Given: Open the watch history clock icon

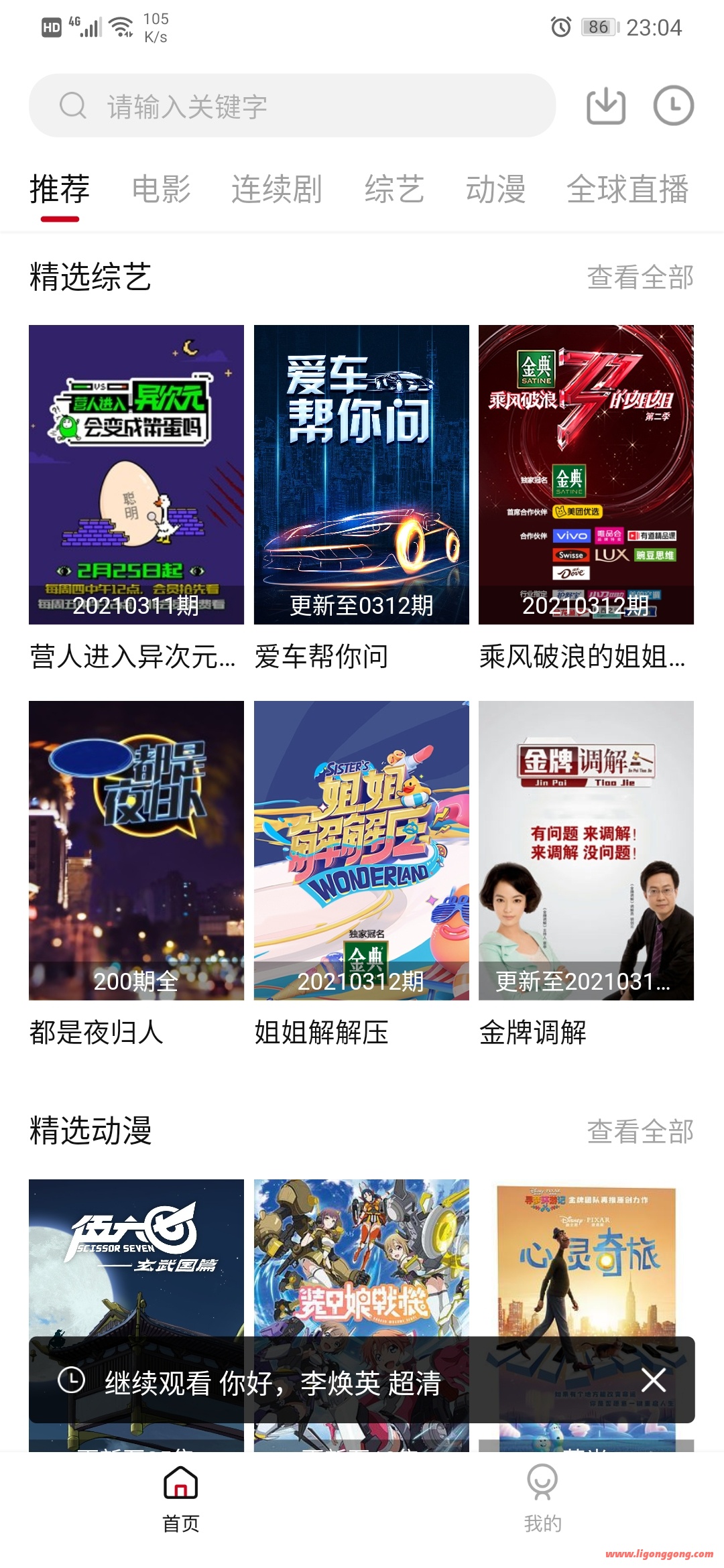Looking at the screenshot, I should pos(673,106).
